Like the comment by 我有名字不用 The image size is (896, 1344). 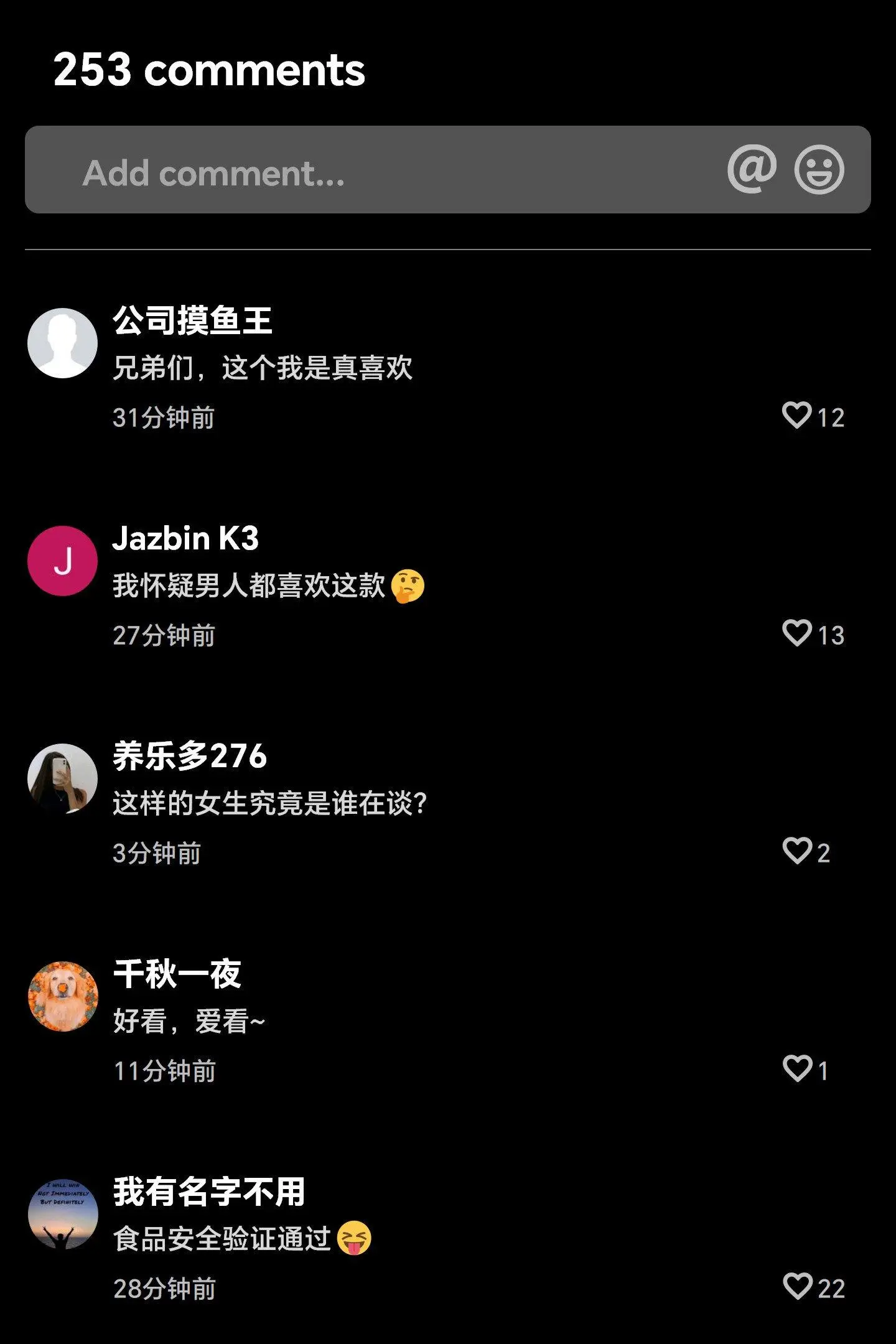click(797, 1287)
